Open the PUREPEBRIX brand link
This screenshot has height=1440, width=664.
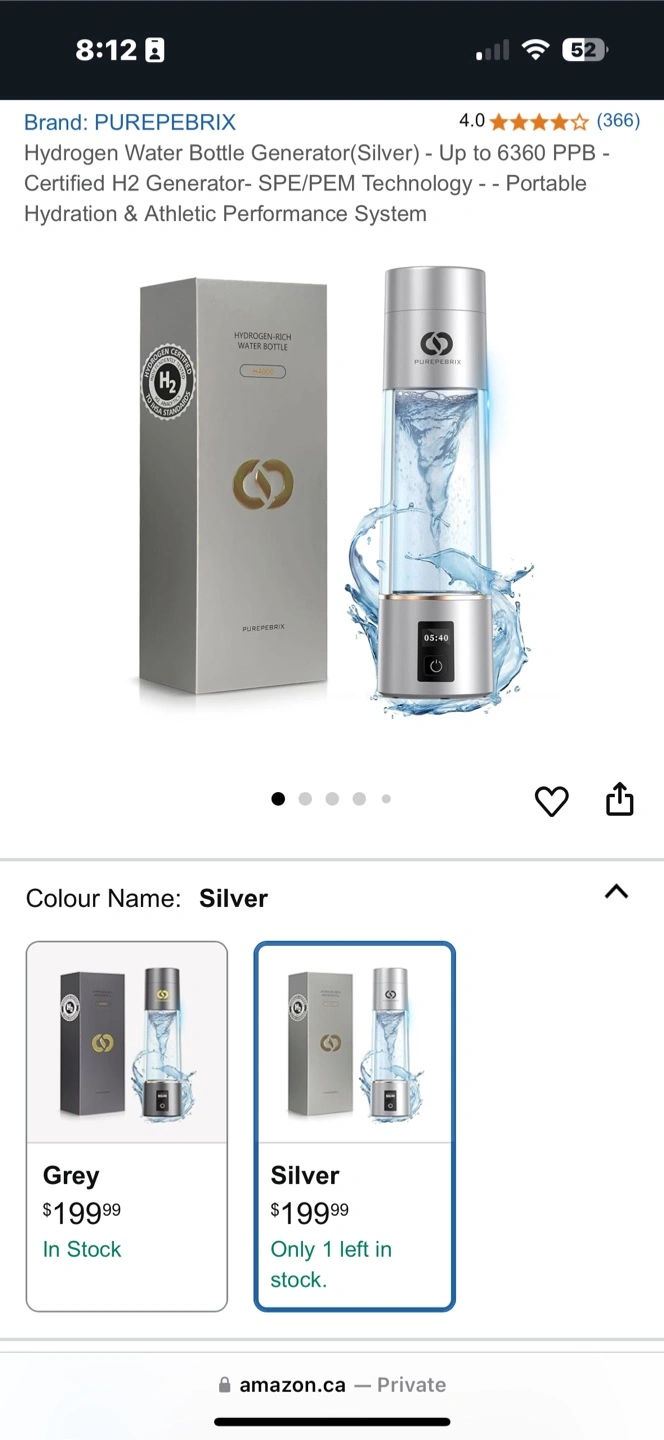(x=130, y=122)
